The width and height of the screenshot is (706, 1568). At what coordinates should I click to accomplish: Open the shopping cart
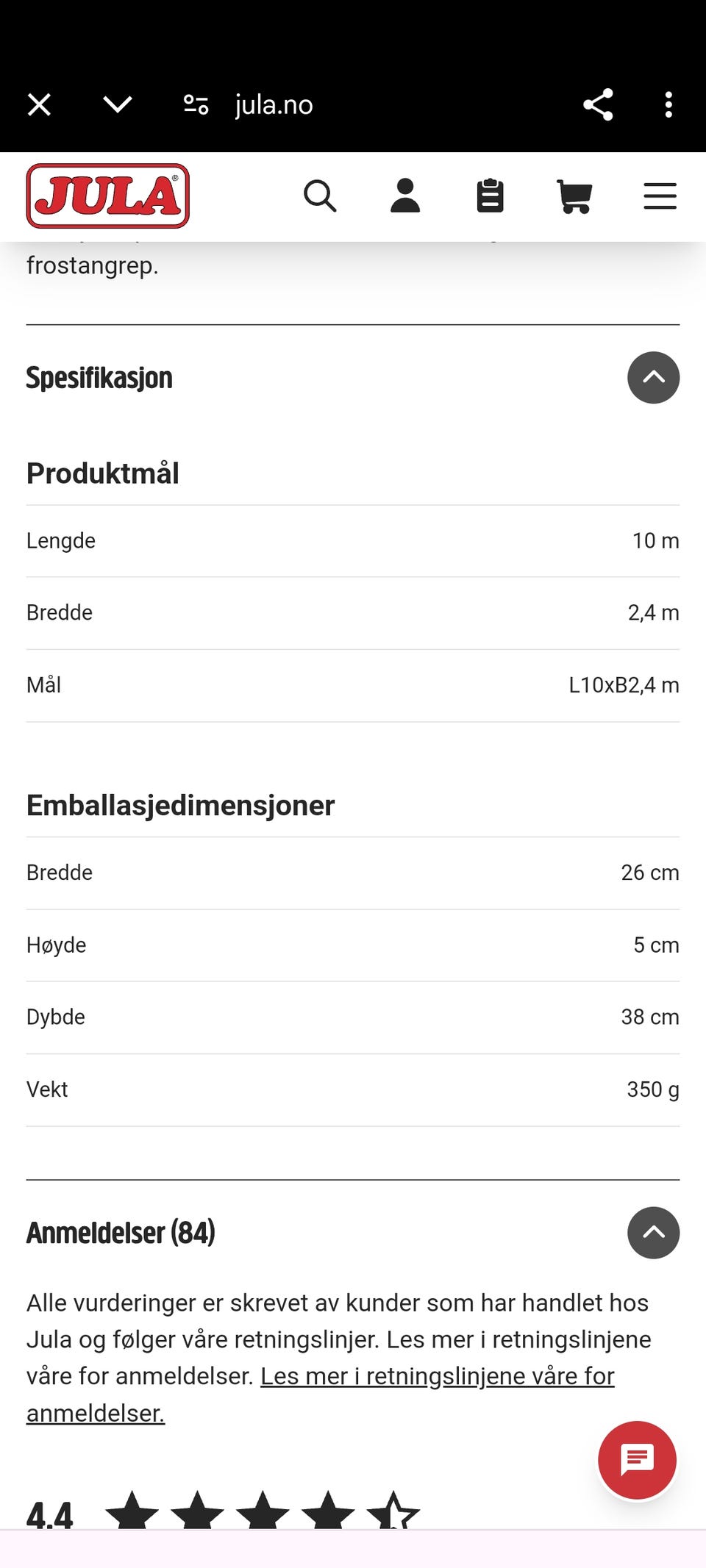(x=574, y=196)
